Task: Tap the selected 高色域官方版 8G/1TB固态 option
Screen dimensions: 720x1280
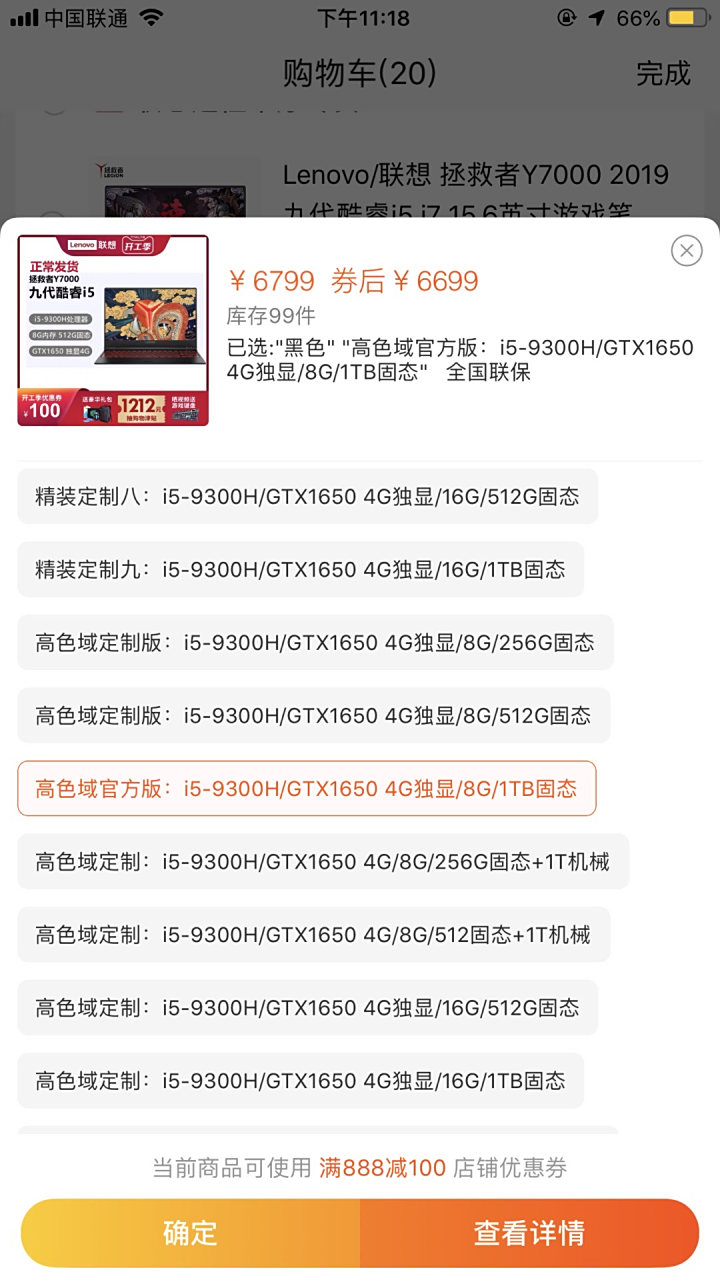Action: tap(306, 788)
